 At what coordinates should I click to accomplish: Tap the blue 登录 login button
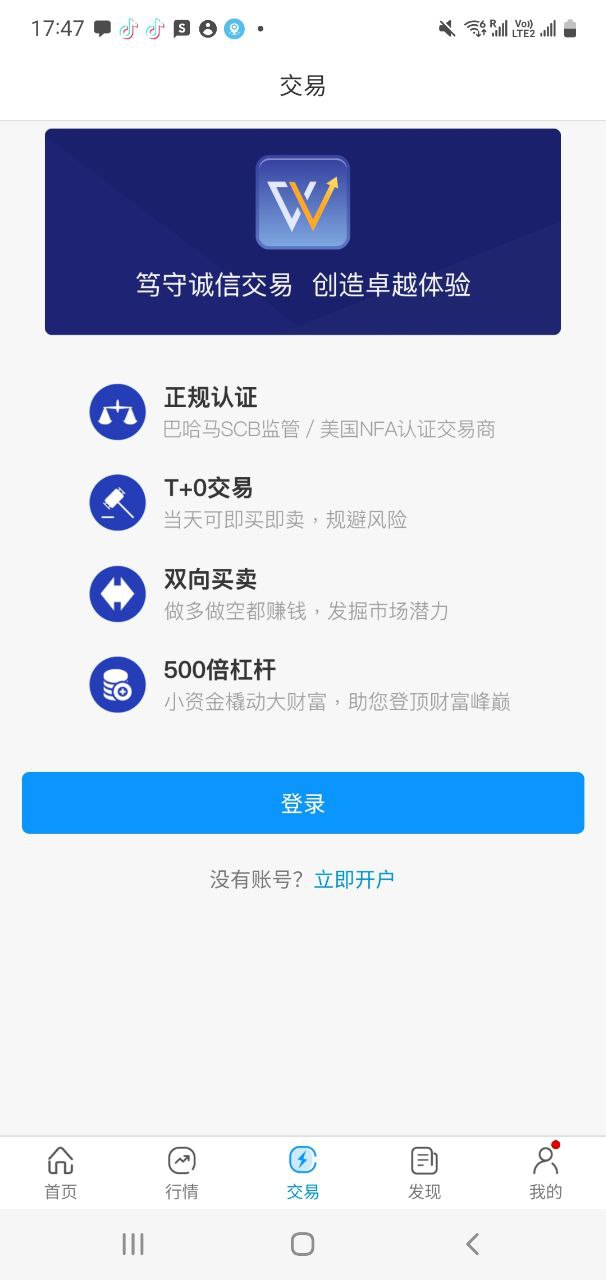point(303,803)
